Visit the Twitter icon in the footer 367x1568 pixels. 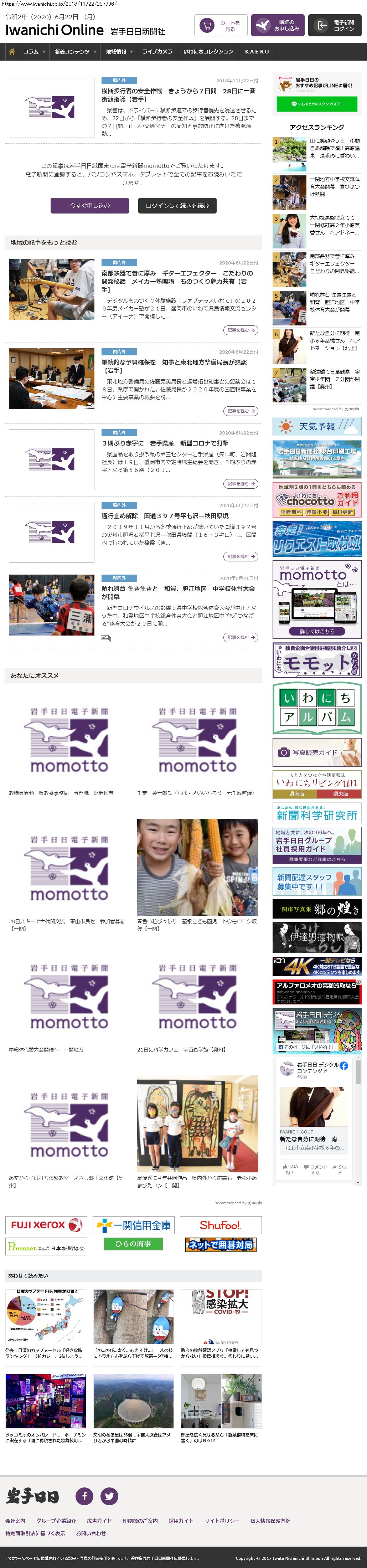point(109,1496)
